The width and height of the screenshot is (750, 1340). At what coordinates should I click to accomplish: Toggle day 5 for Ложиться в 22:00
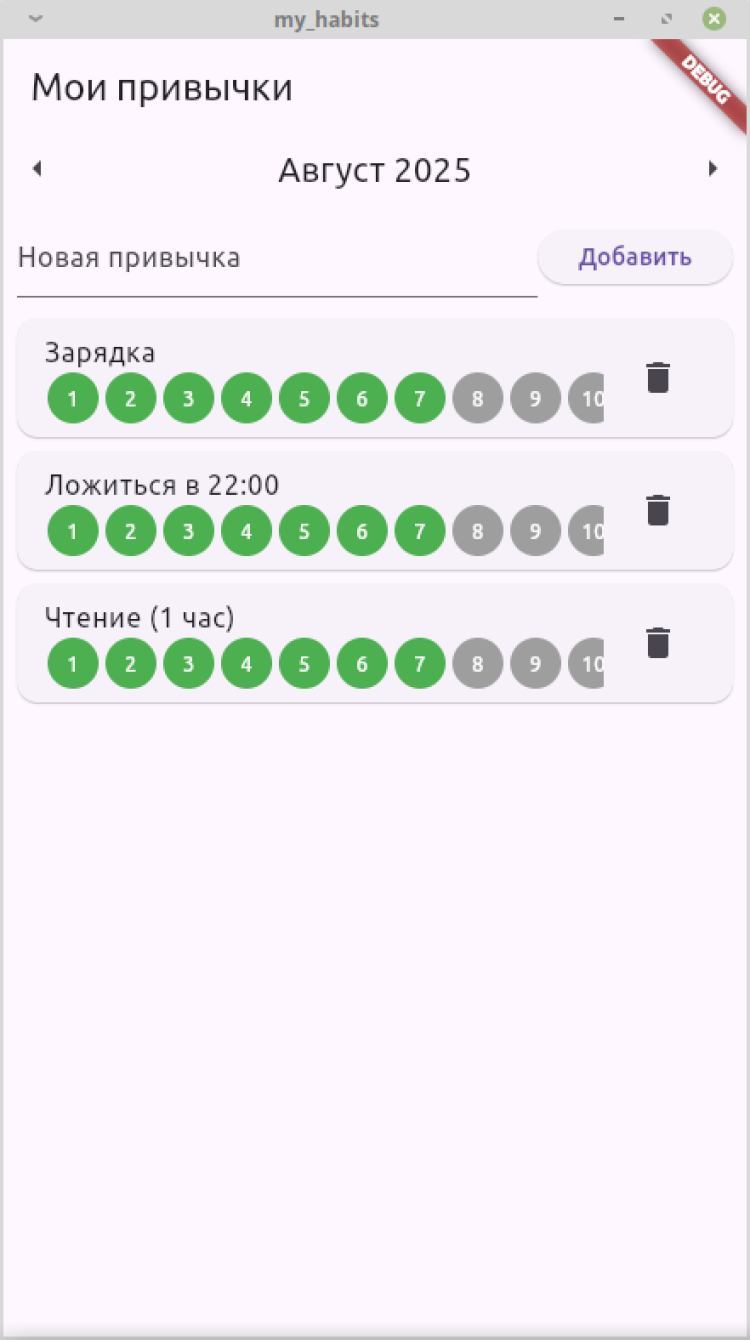(x=304, y=531)
